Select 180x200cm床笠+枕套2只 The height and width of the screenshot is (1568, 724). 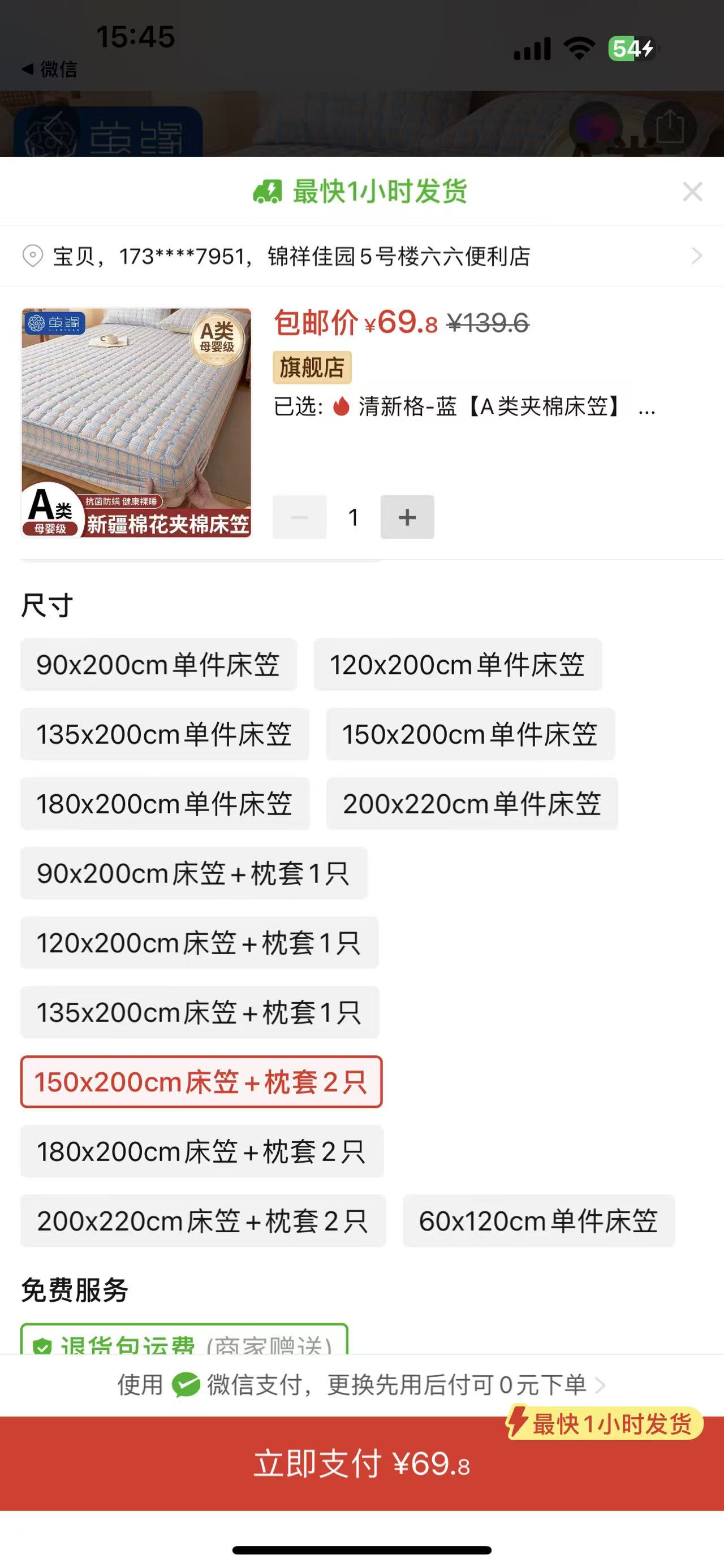tap(201, 1151)
